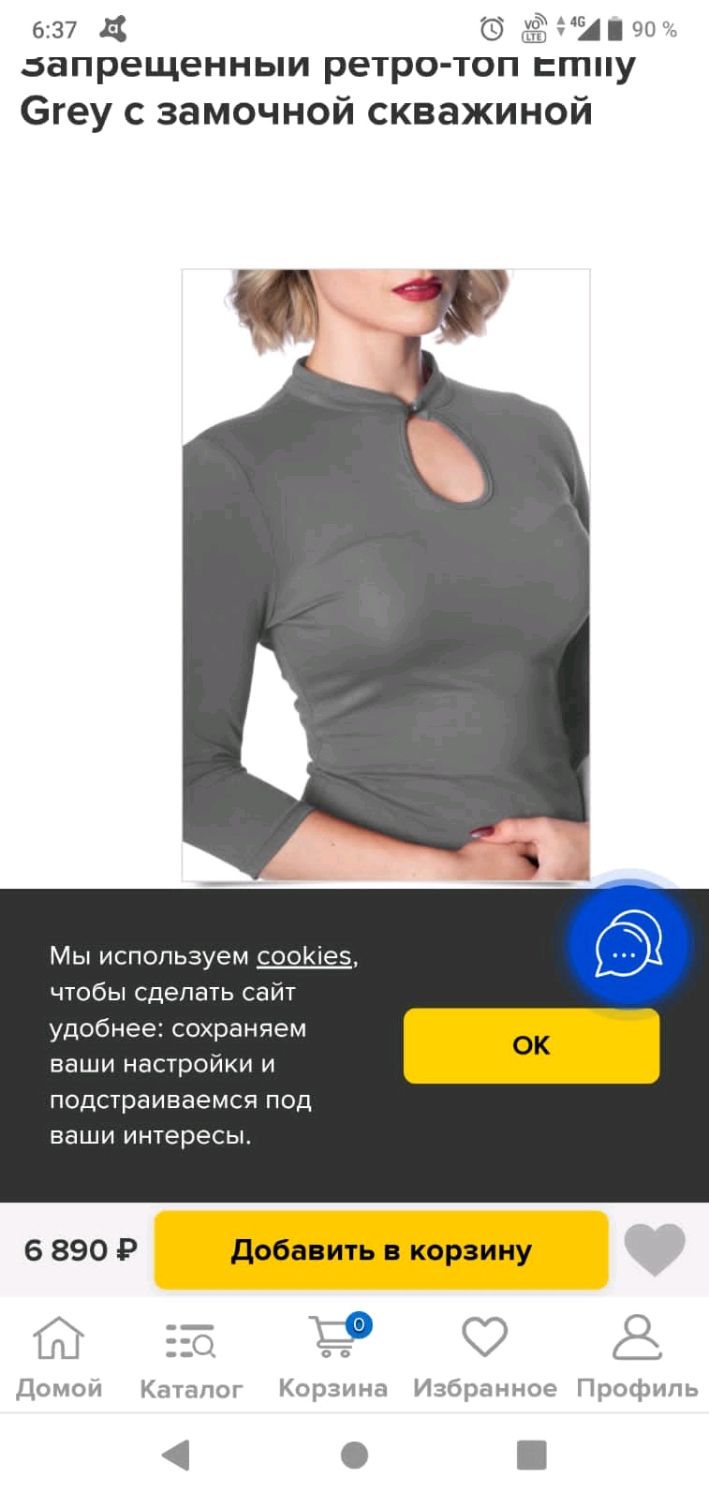
Task: Accept cookies with the OK button
Action: [531, 1045]
